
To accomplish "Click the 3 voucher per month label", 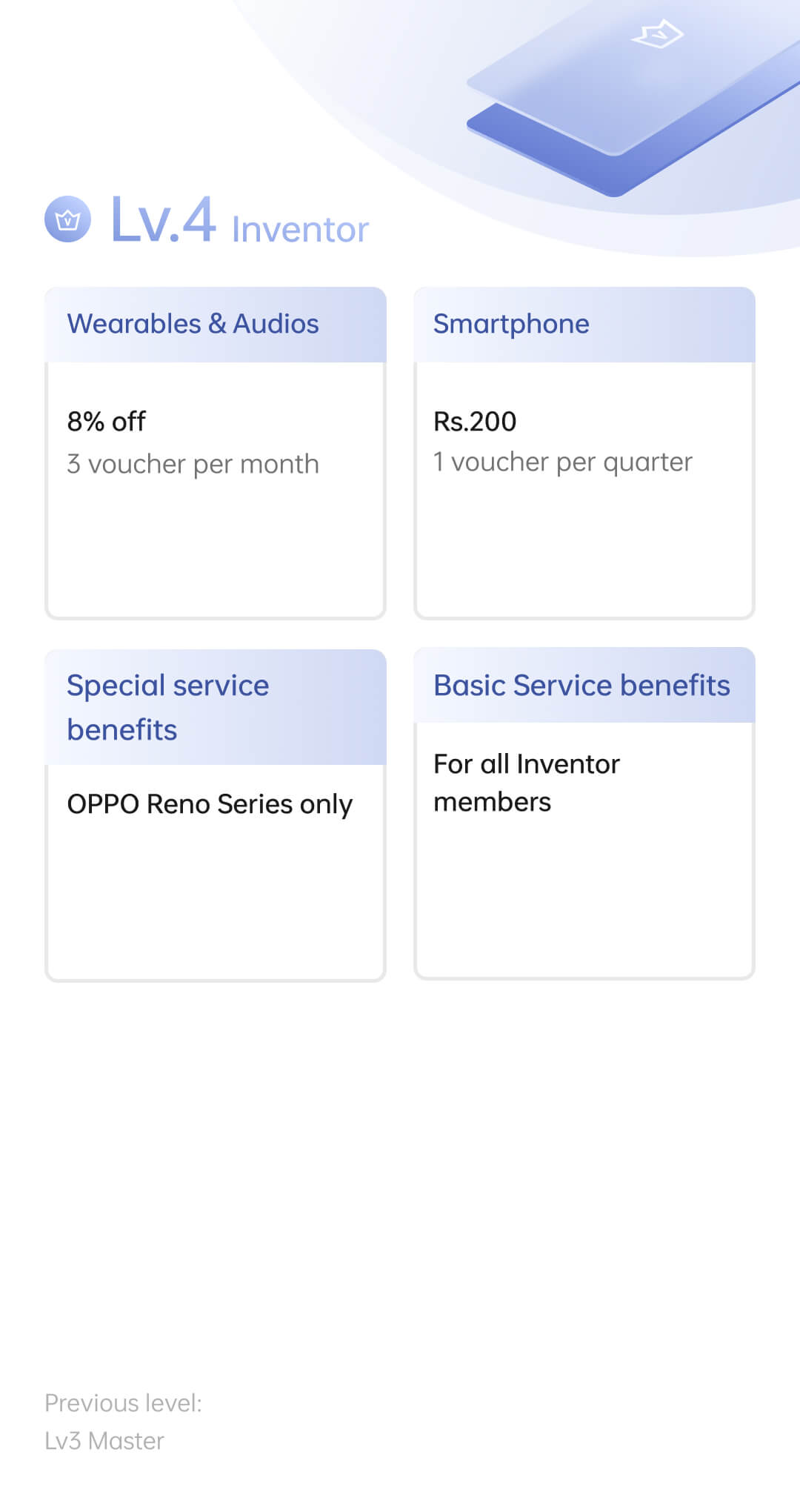I will pos(193,463).
